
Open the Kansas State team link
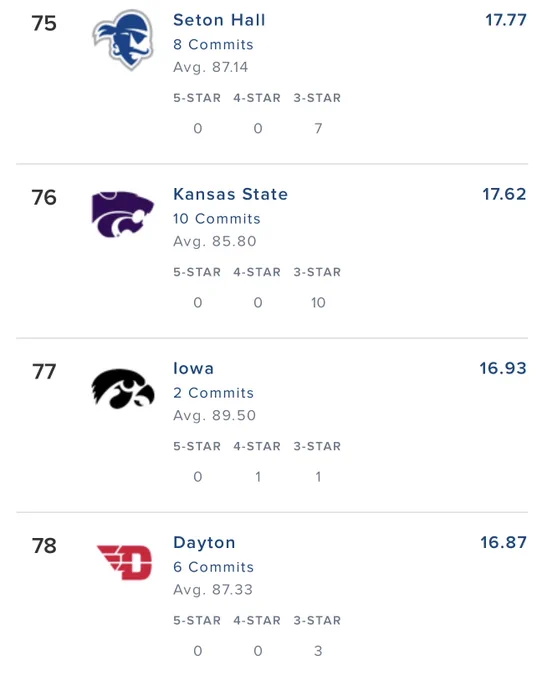pos(230,194)
